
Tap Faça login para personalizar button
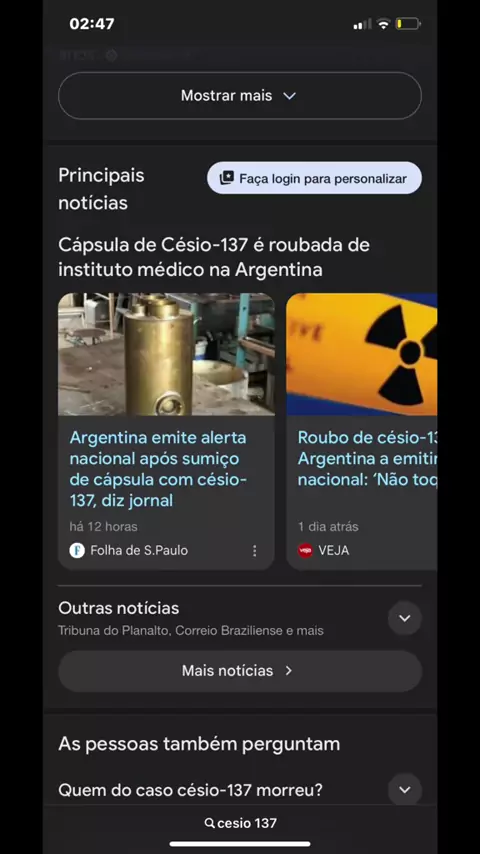click(314, 178)
